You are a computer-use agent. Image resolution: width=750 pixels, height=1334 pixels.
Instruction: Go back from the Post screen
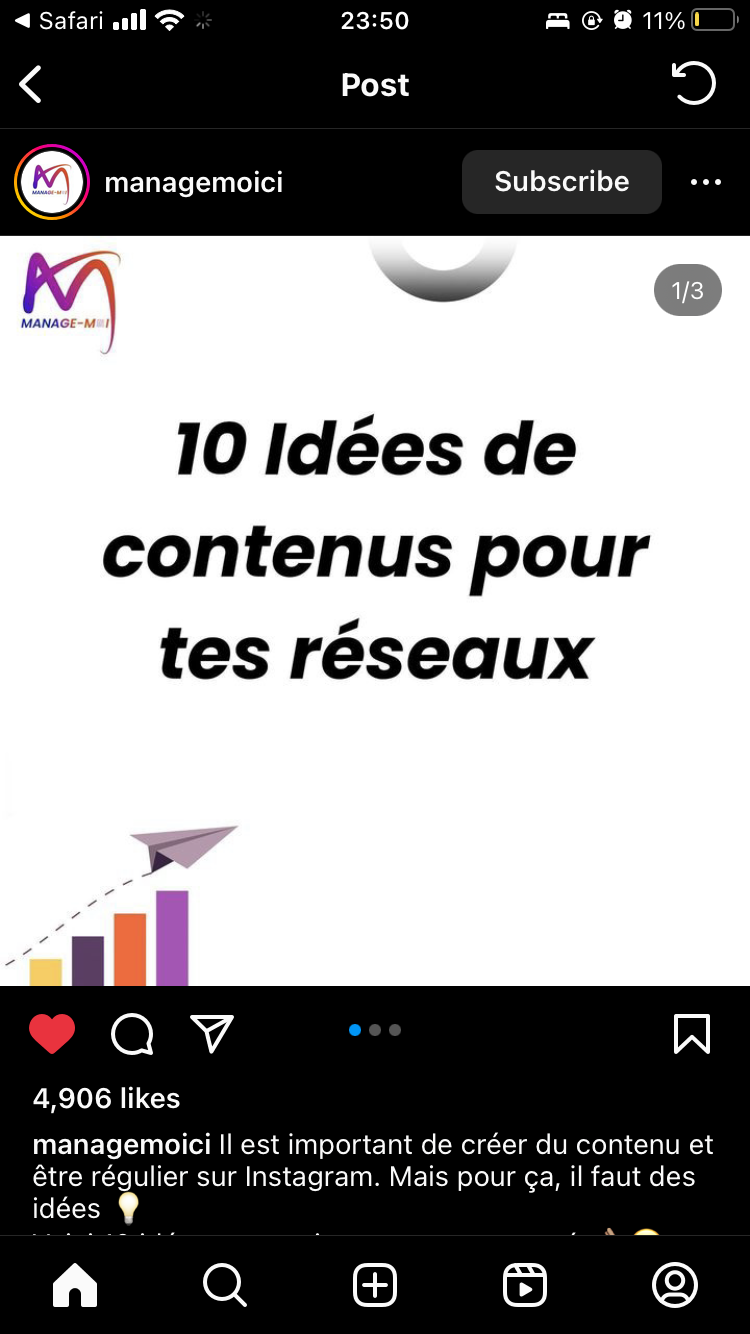pos(31,85)
